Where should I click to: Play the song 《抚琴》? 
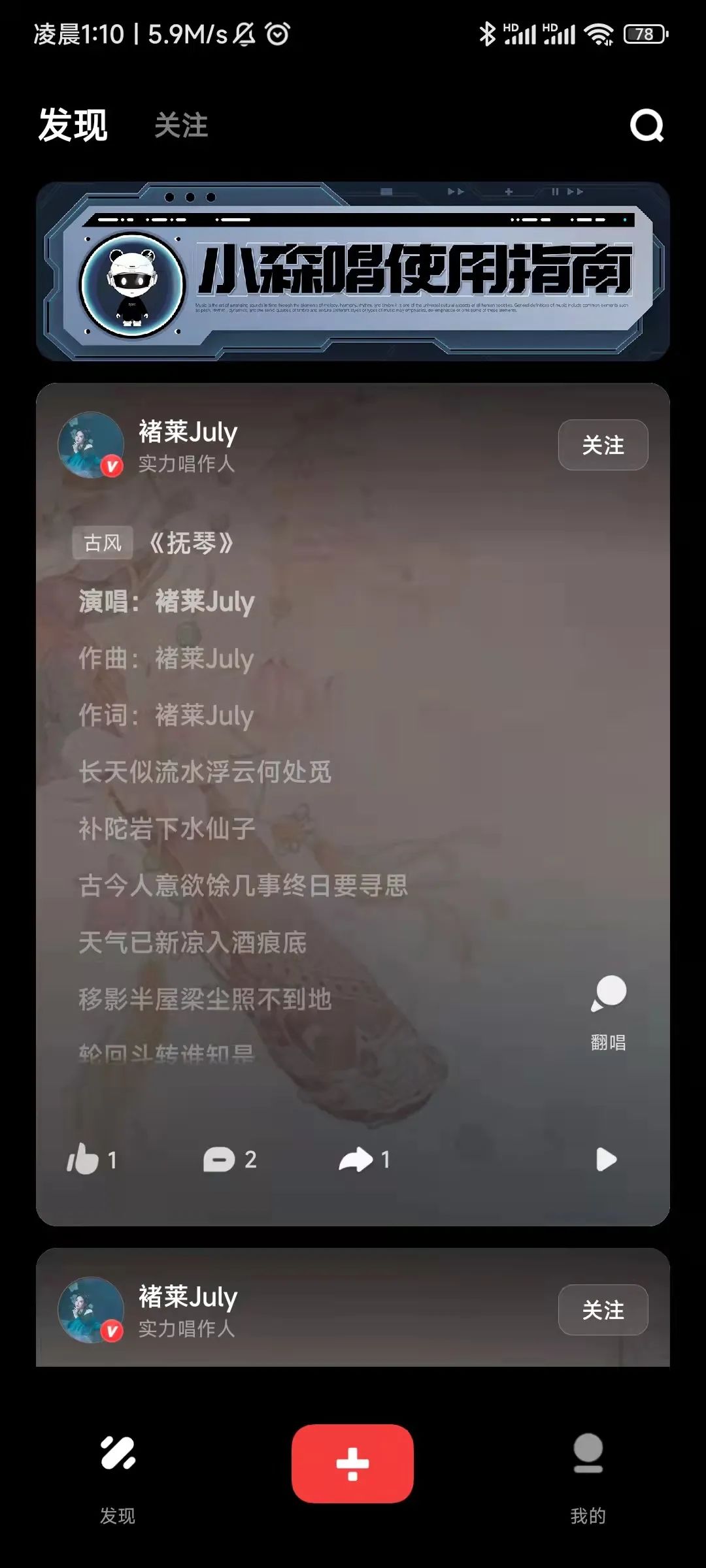(606, 1160)
